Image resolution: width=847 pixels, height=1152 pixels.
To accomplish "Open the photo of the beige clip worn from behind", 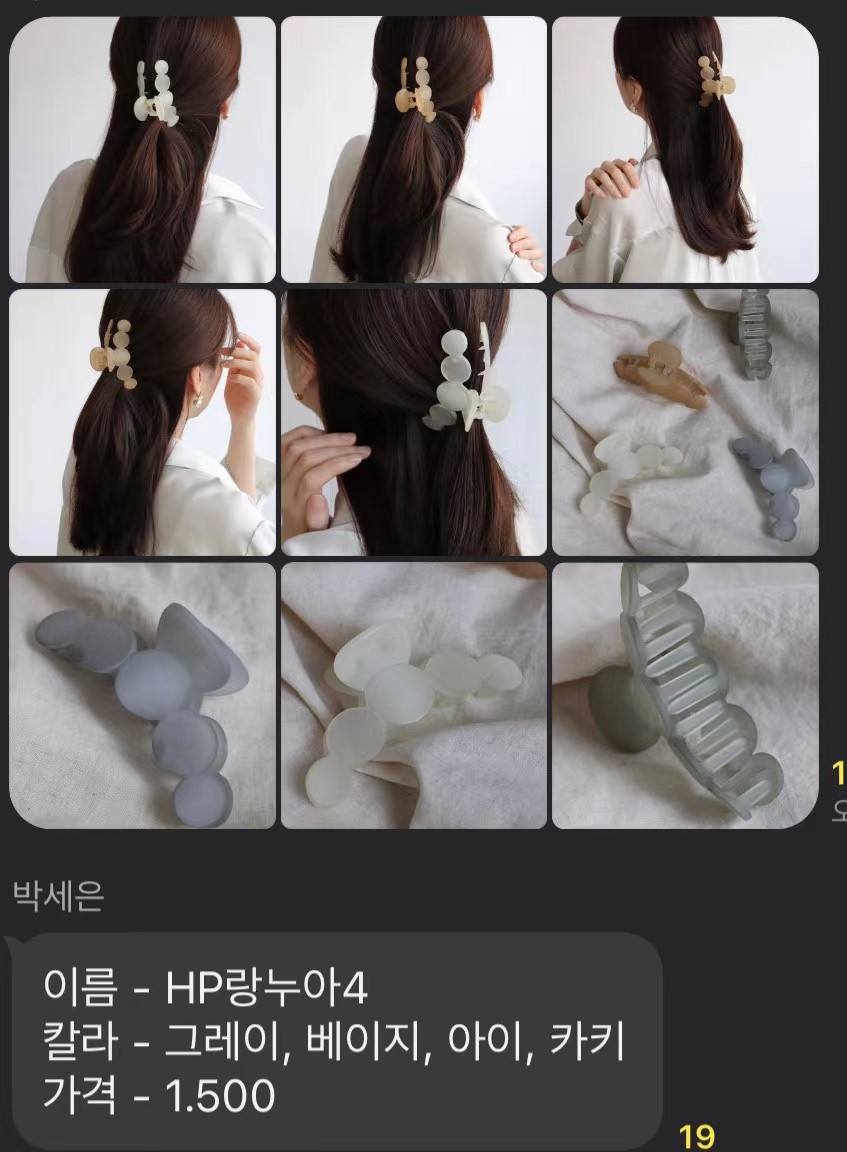I will pos(413,150).
